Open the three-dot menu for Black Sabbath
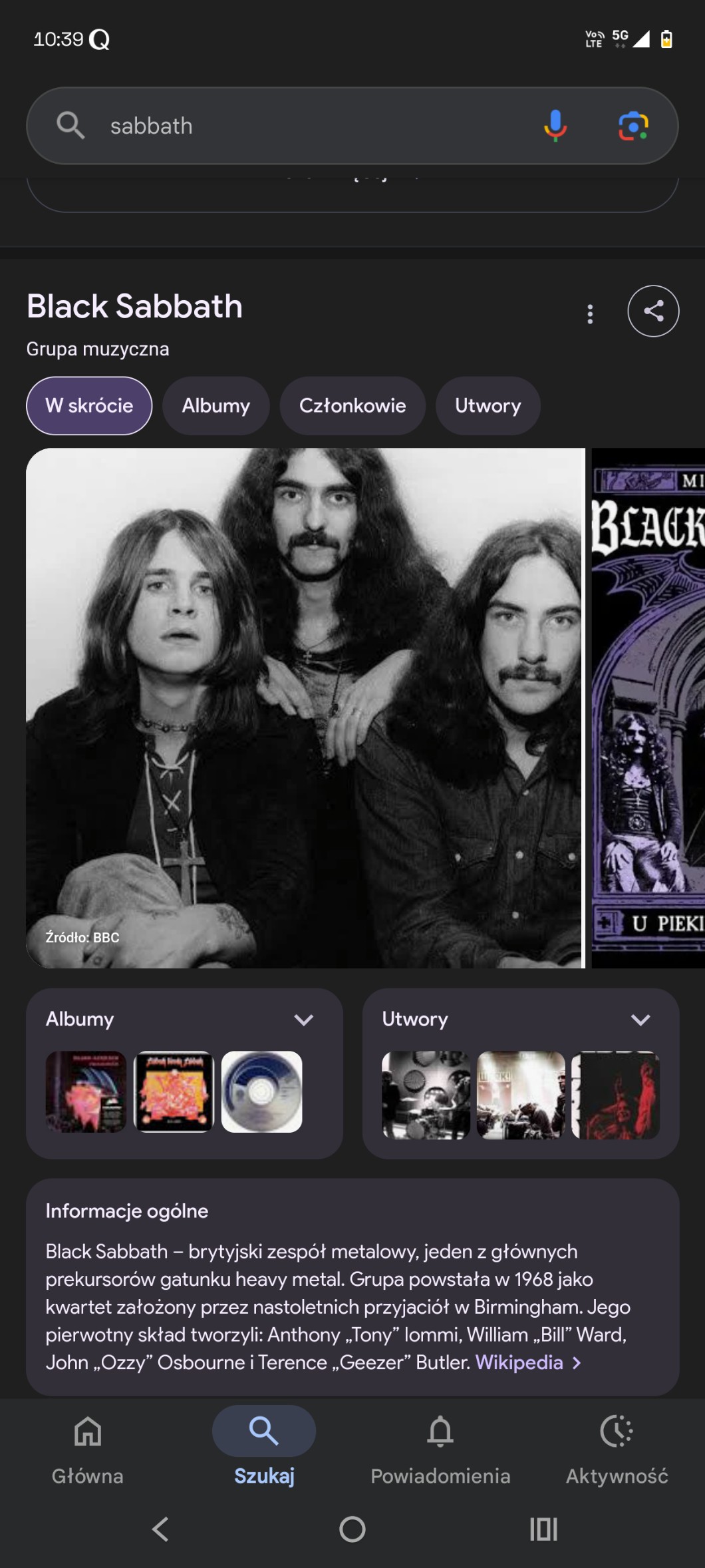The height and width of the screenshot is (1568, 705). 590,313
